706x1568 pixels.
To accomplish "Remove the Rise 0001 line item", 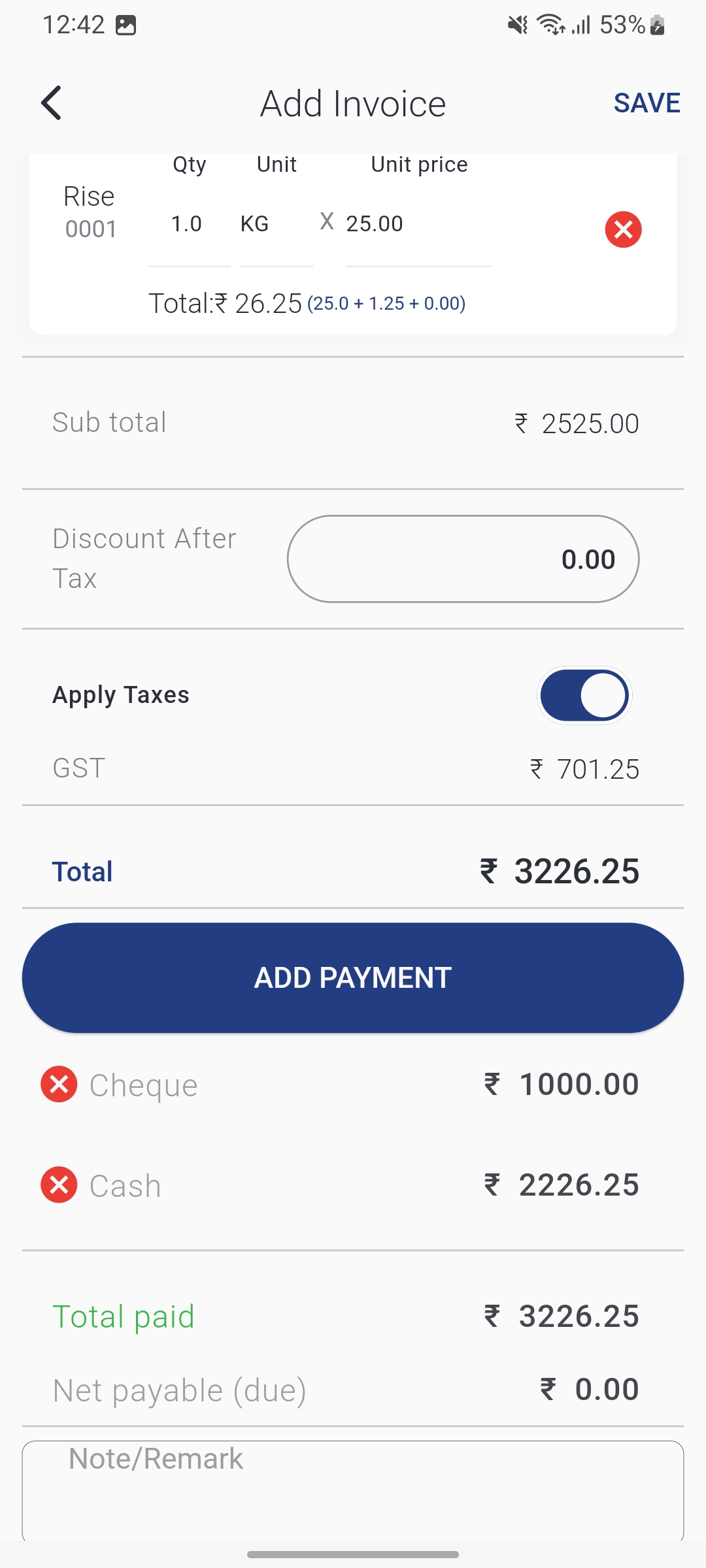I will (x=623, y=229).
